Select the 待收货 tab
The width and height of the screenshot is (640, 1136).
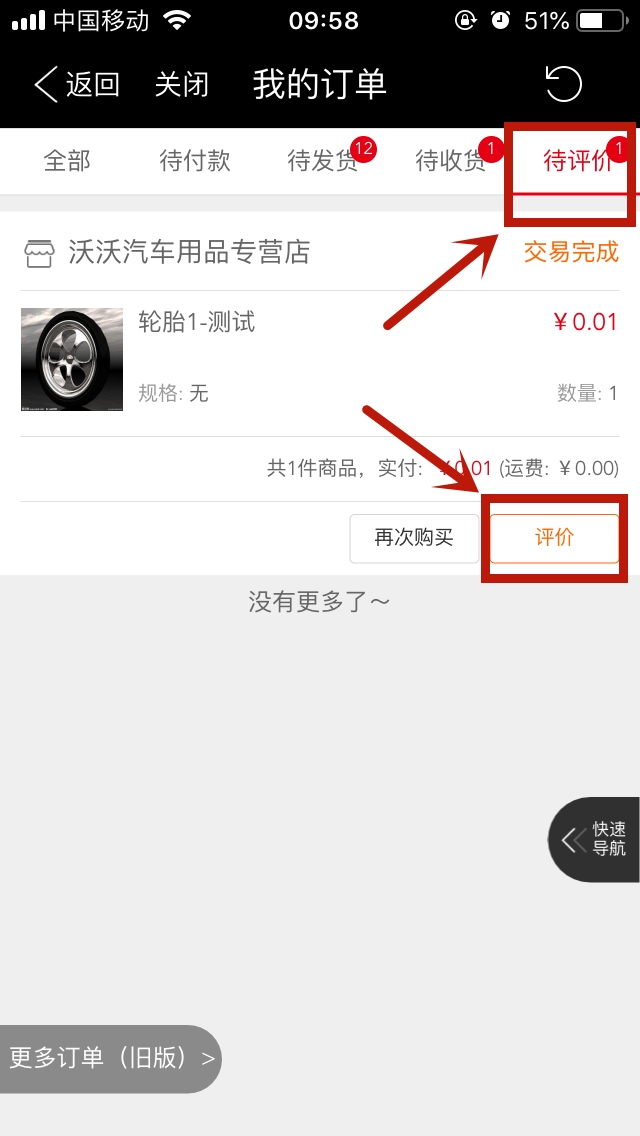[x=451, y=161]
